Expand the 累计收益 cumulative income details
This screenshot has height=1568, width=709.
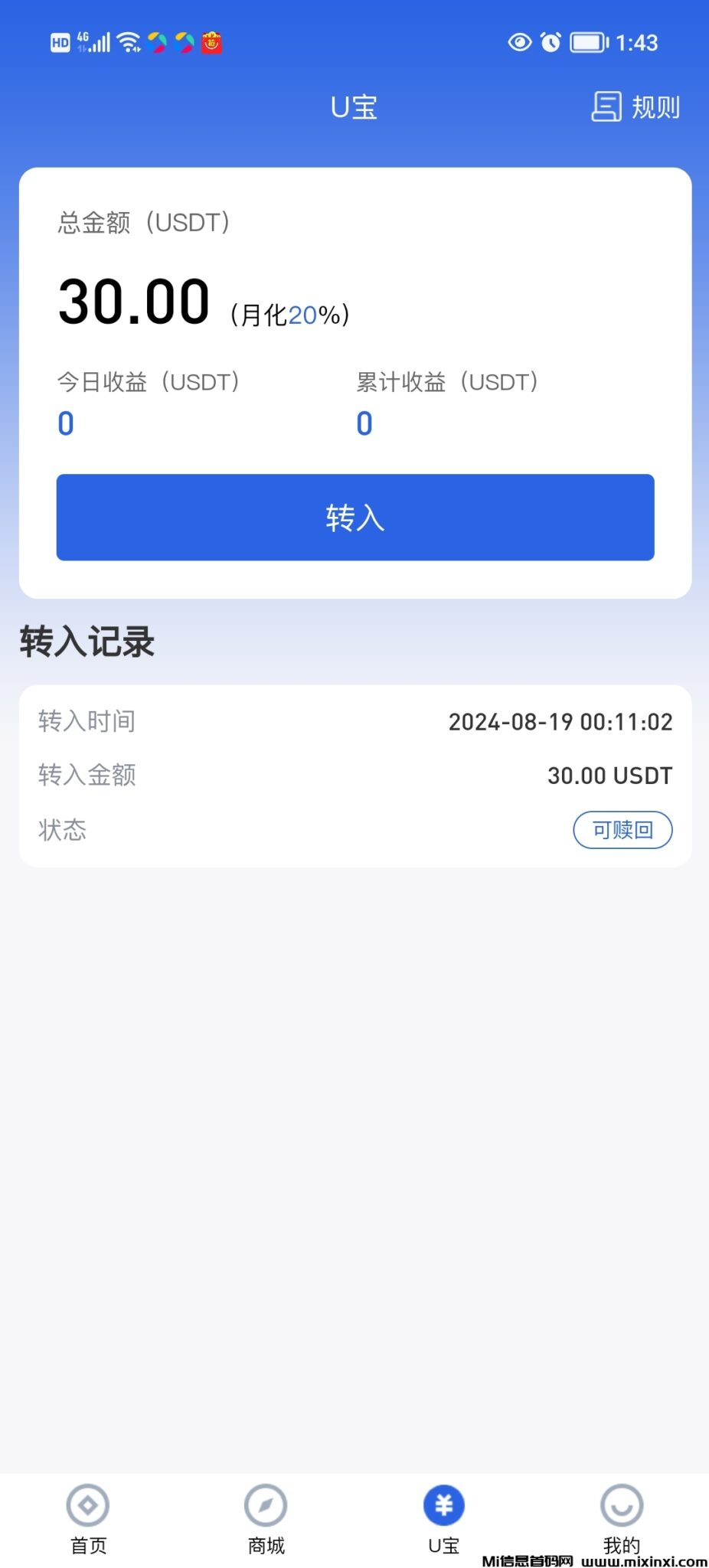(x=446, y=382)
